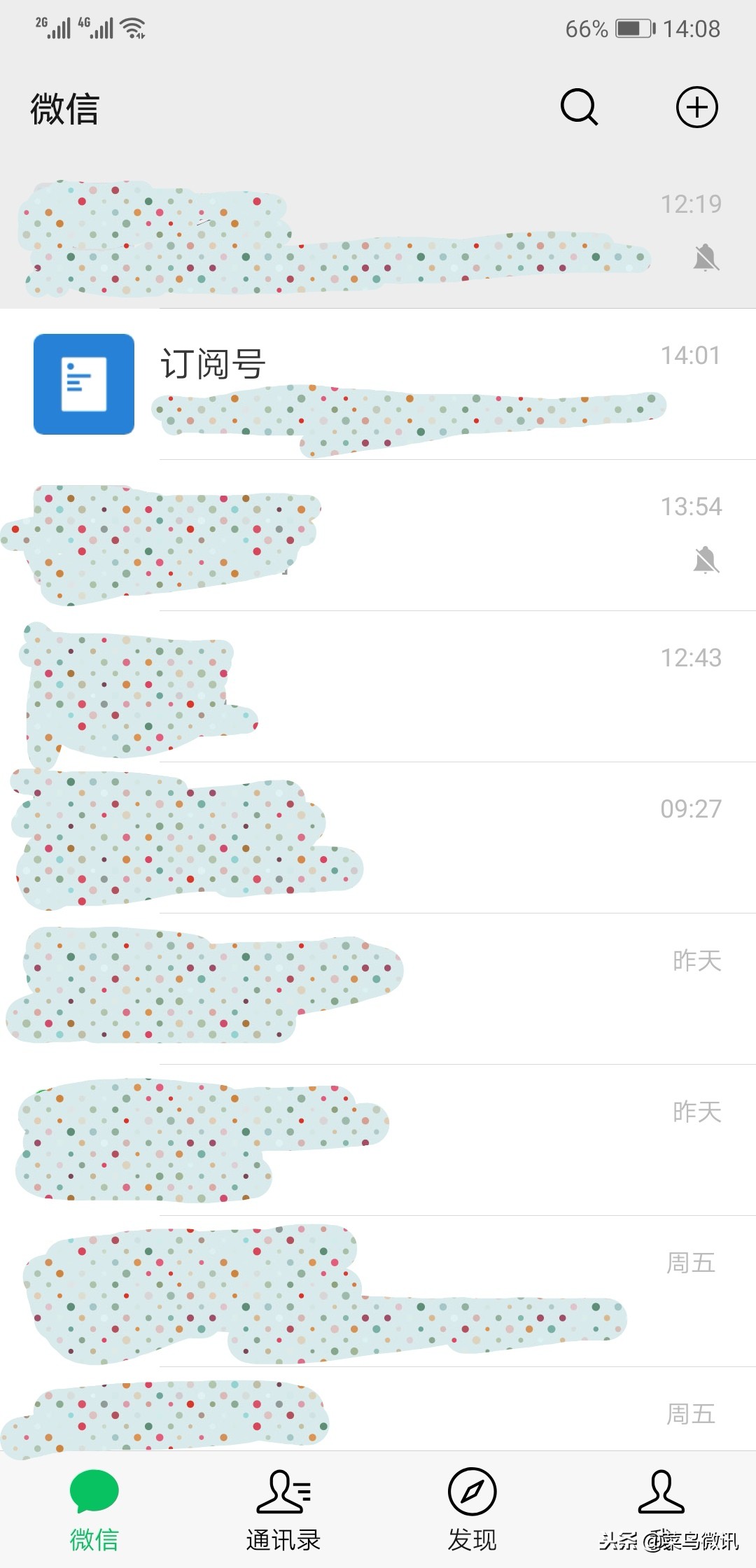Click the WiFi signal icon in status bar
Image resolution: width=756 pixels, height=1568 pixels.
(131, 28)
